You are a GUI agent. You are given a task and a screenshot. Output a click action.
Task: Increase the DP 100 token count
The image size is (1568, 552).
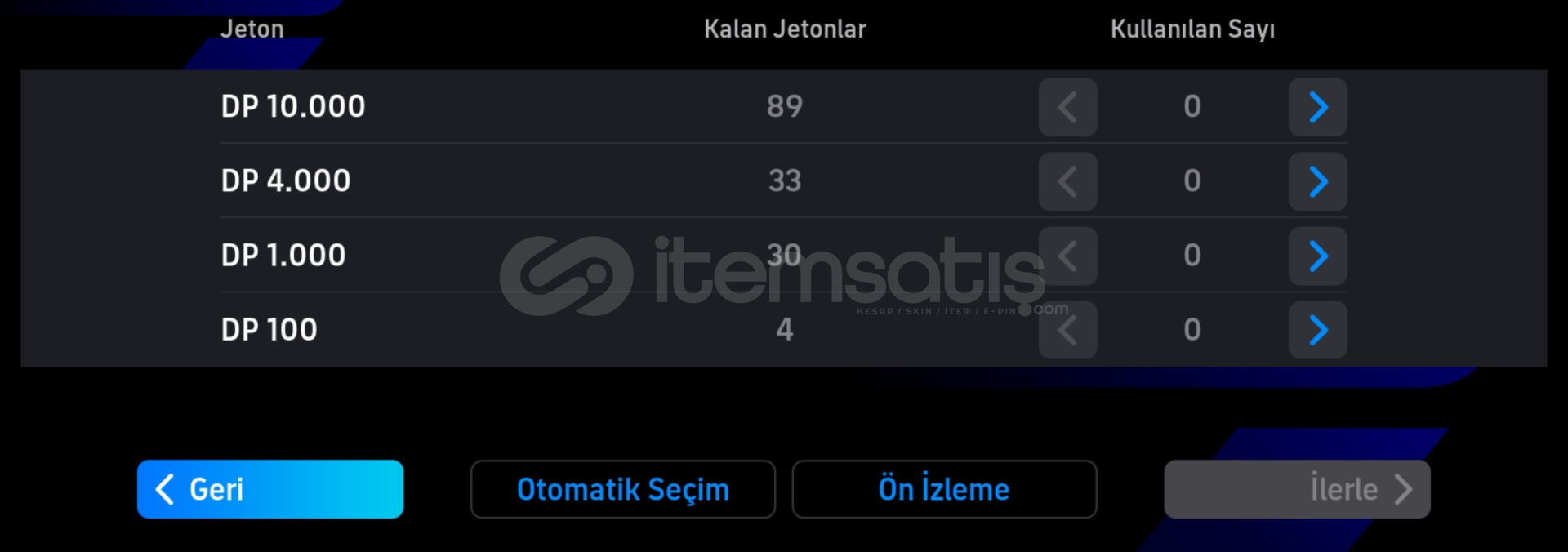point(1317,330)
